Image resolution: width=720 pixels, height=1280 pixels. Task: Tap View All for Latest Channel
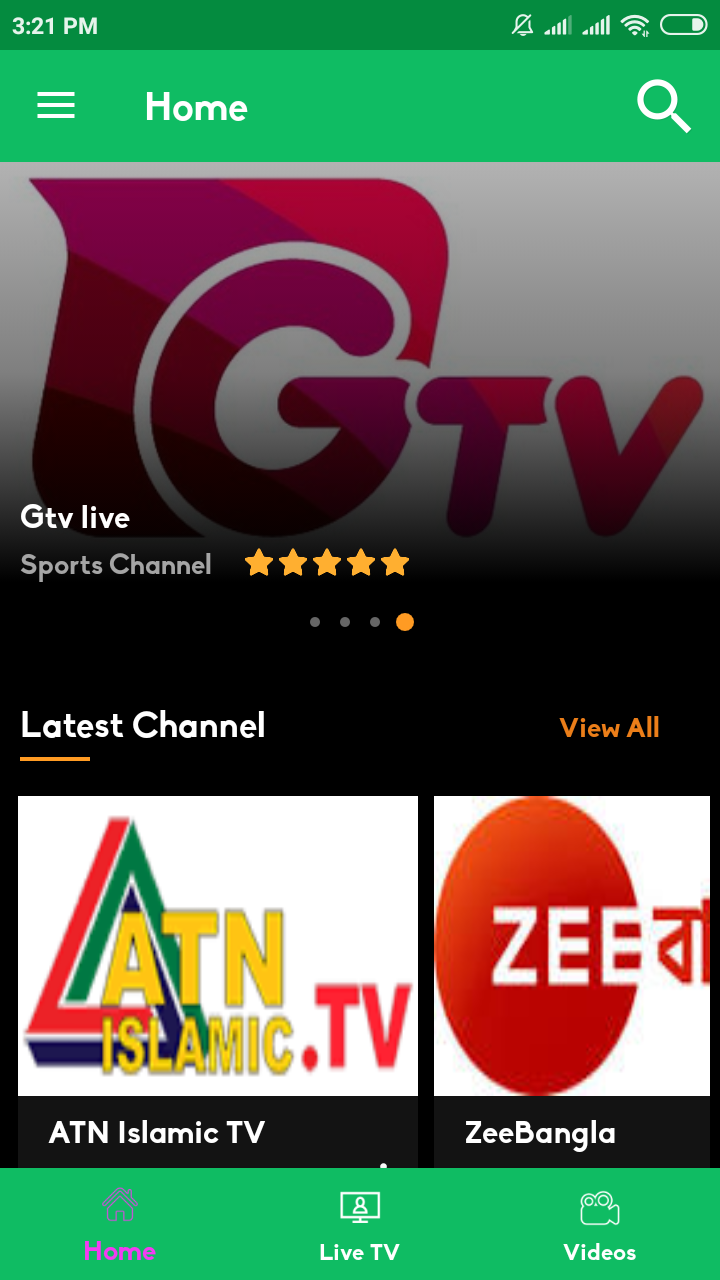pyautogui.click(x=609, y=728)
